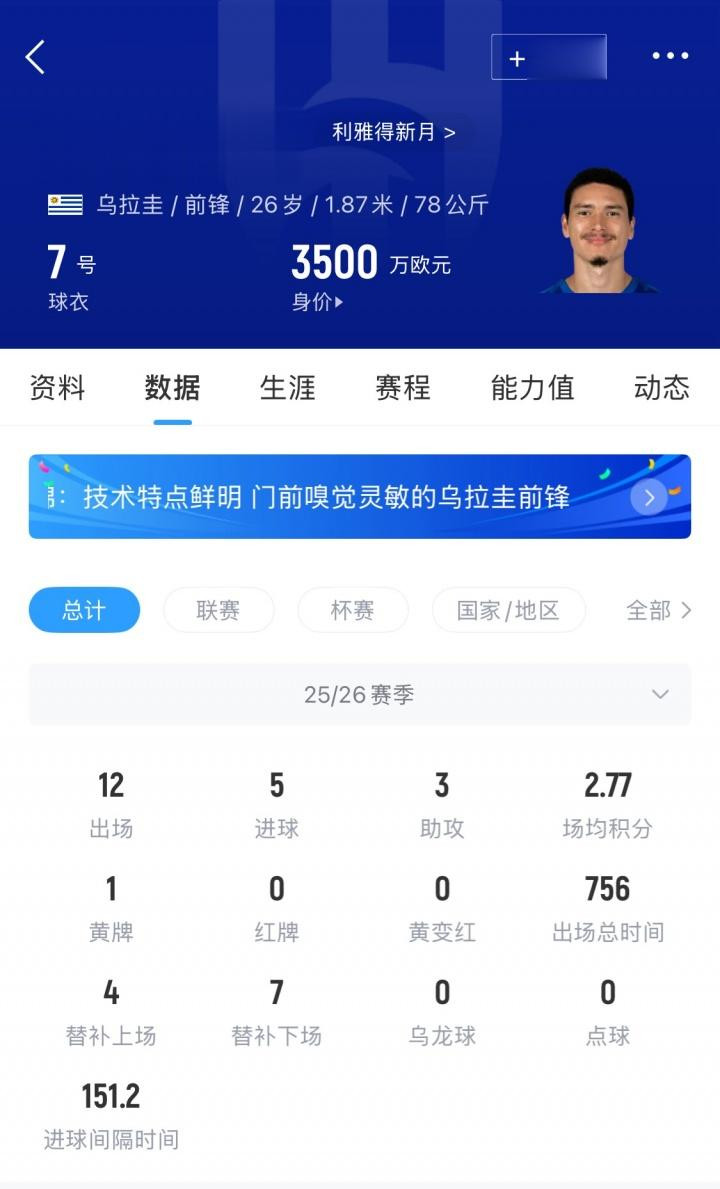Filter stats by 联赛
The image size is (720, 1189).
(218, 610)
